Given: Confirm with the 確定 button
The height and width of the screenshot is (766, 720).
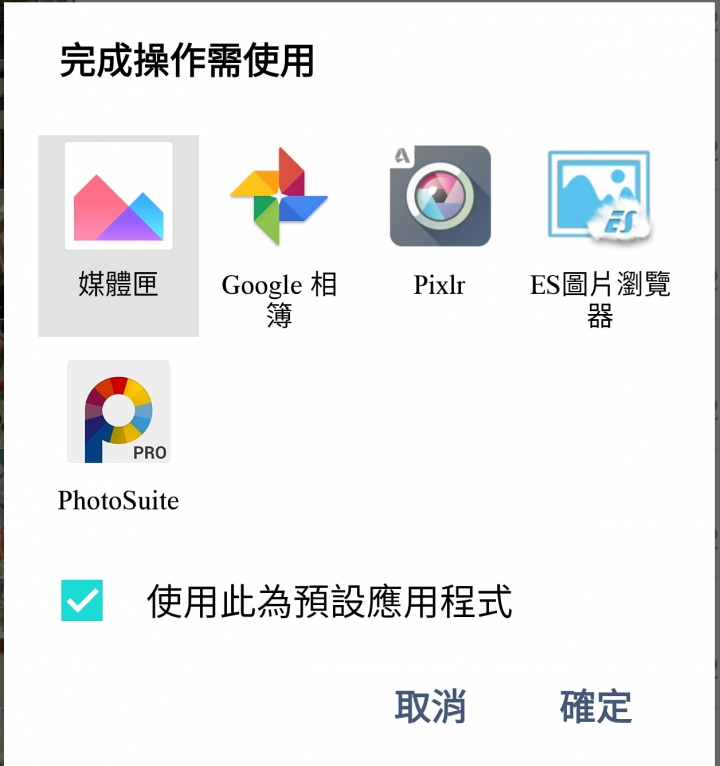Looking at the screenshot, I should coord(596,706).
